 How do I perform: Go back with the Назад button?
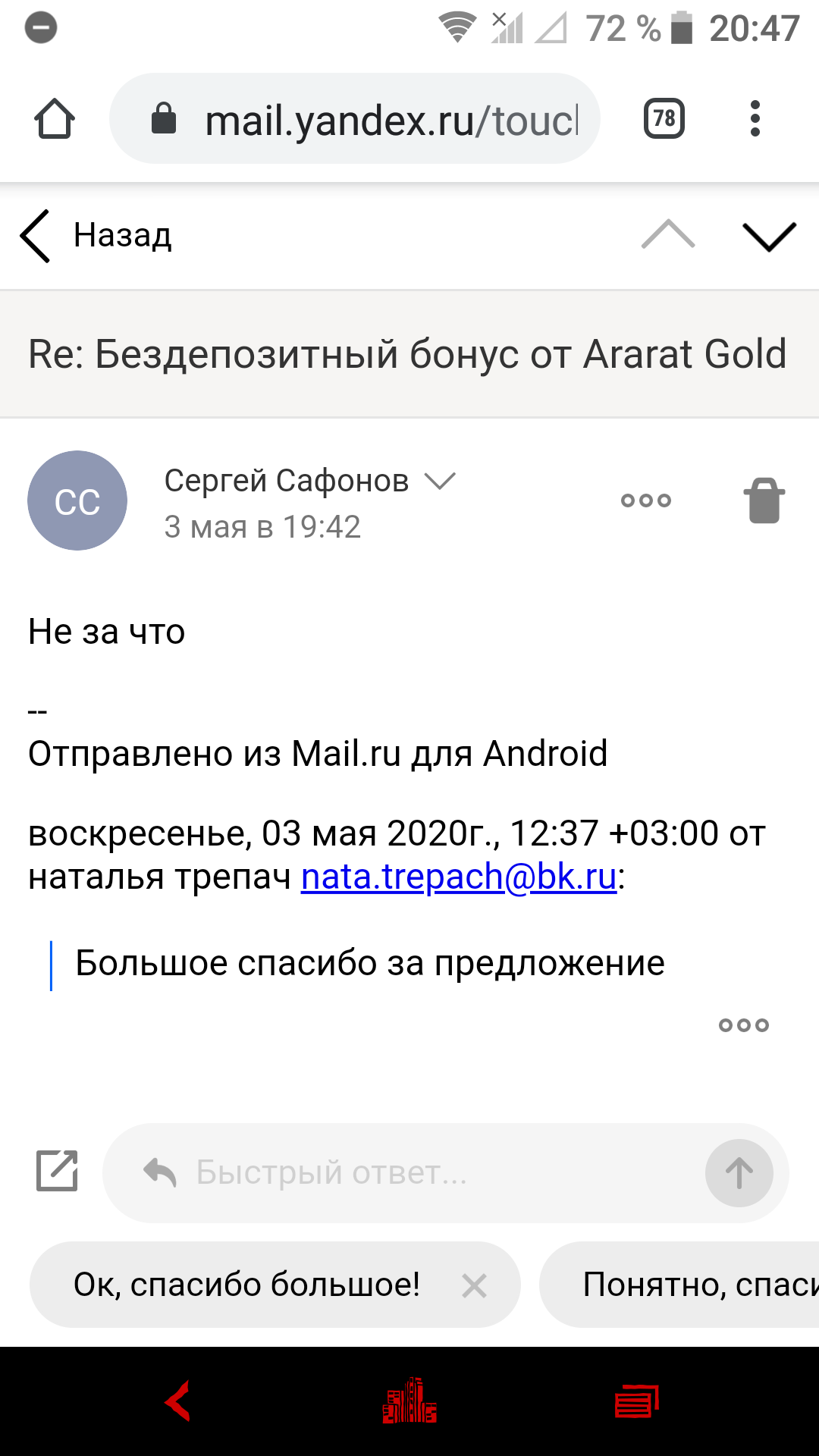coord(97,236)
